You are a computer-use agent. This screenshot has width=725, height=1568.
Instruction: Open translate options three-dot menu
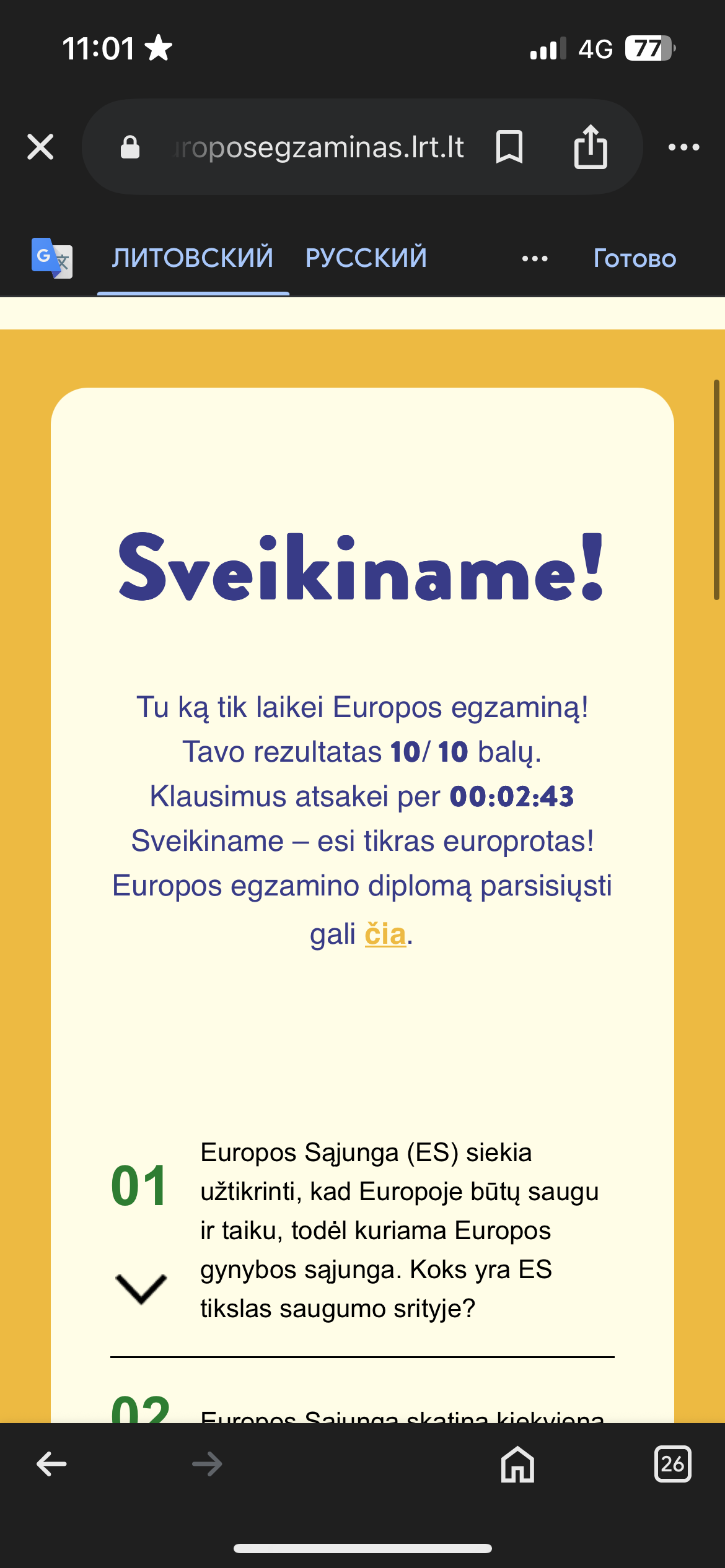535,259
